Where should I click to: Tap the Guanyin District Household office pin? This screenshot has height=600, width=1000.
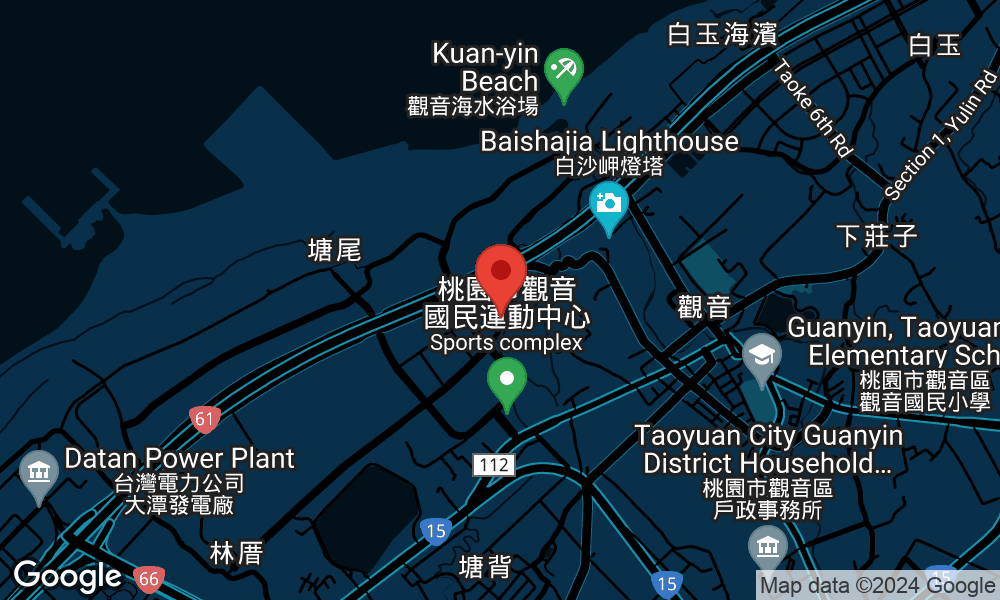(x=768, y=550)
